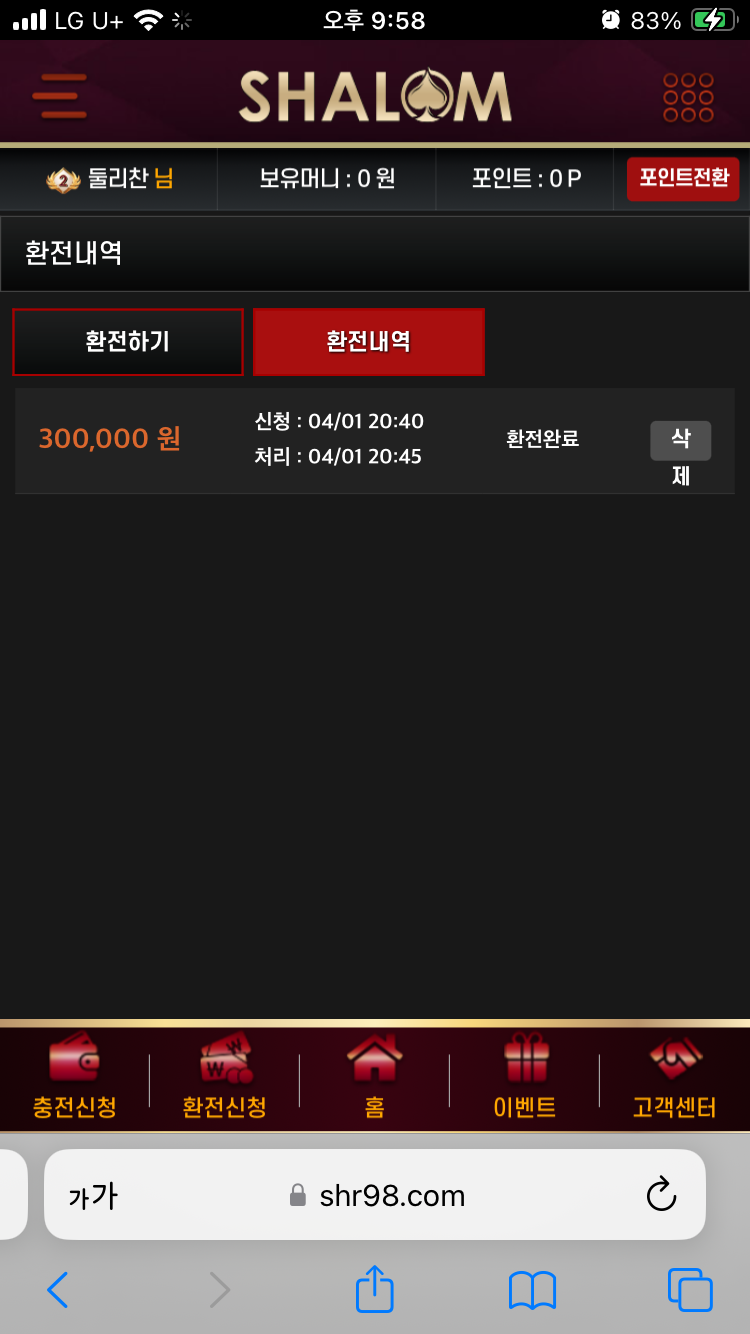Open 환전신청 in bottom navigation
The width and height of the screenshot is (750, 1334).
coord(225,1078)
